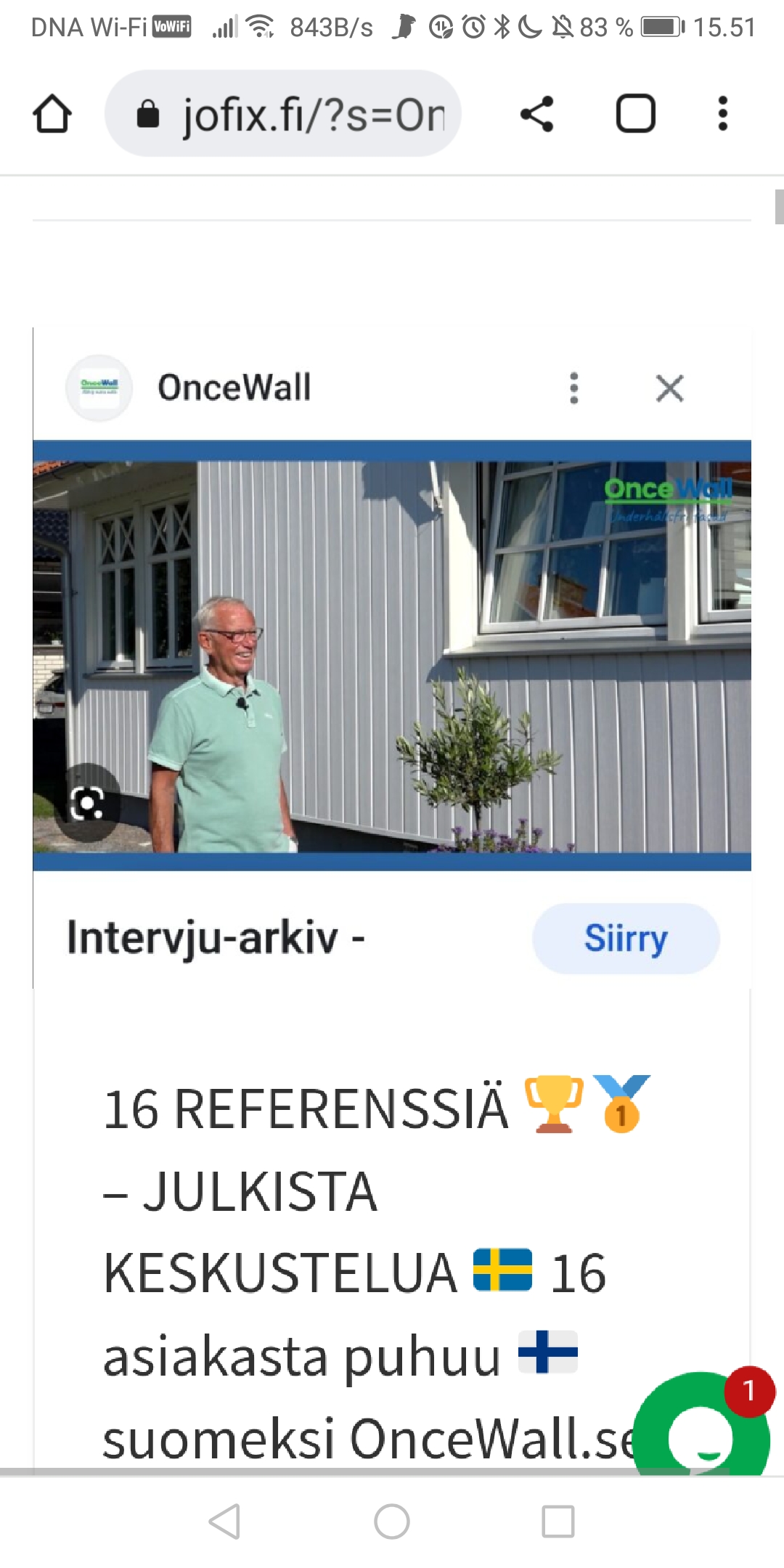Open the OnceWall house video image
Viewport: 784px width, 1568px height.
tap(436, 653)
